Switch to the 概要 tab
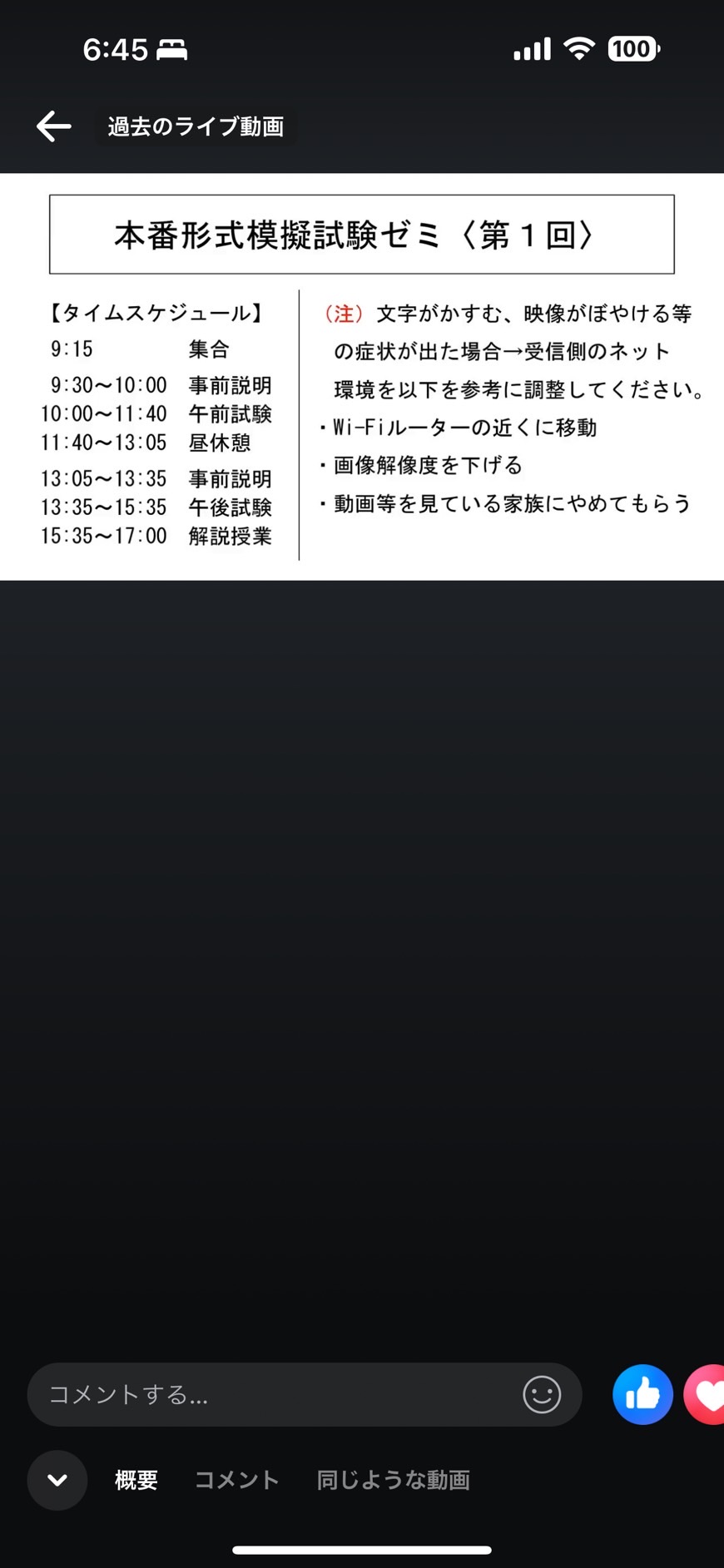 point(136,1480)
